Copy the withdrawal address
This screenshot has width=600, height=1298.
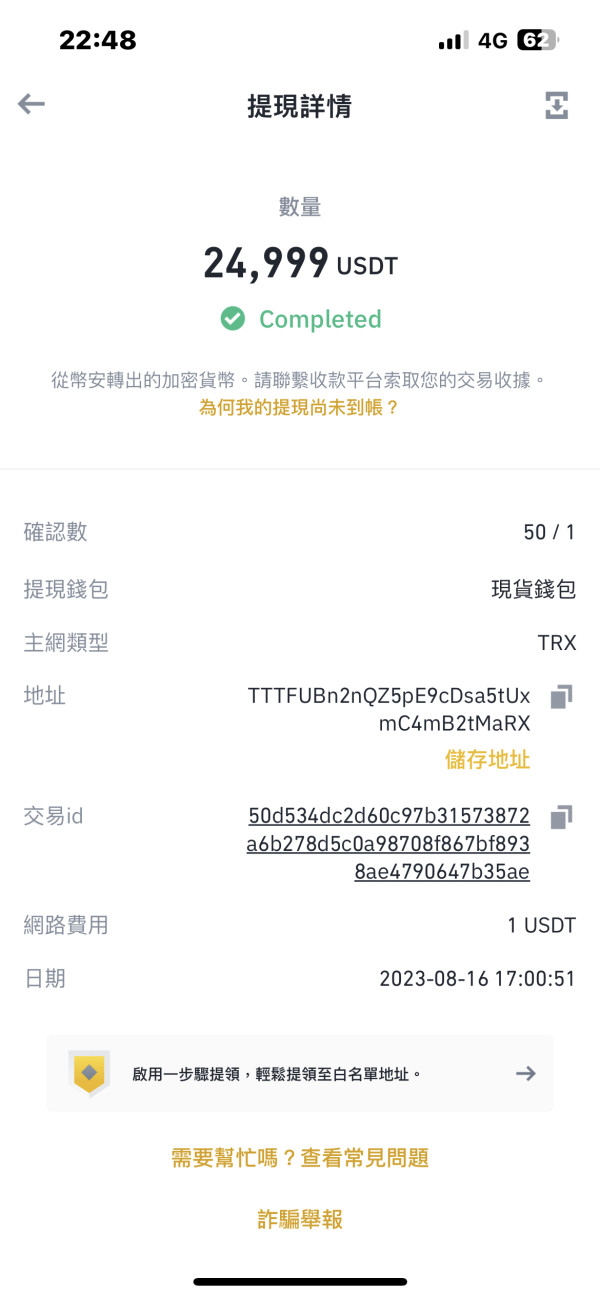(561, 696)
